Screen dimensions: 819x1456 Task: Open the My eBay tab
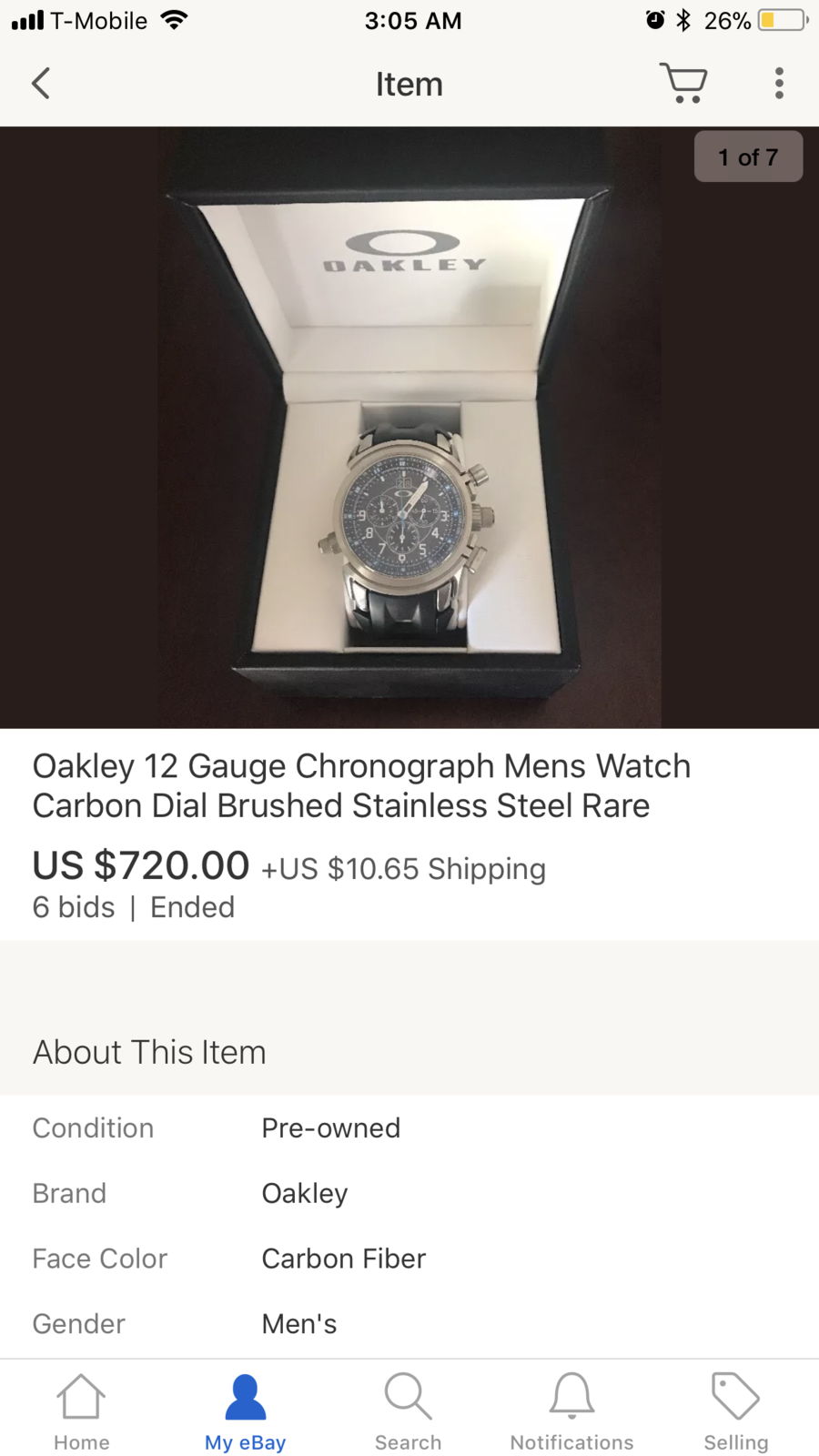click(245, 1411)
